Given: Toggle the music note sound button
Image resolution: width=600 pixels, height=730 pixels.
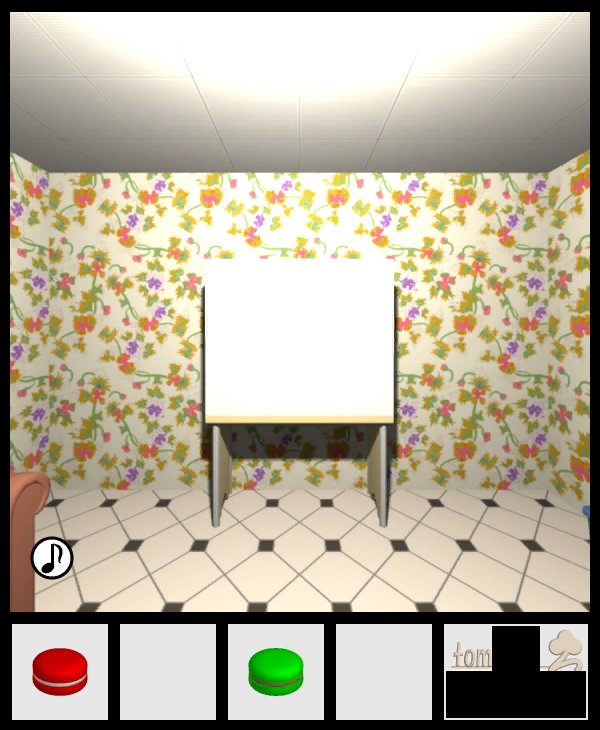Looking at the screenshot, I should coord(52,558).
